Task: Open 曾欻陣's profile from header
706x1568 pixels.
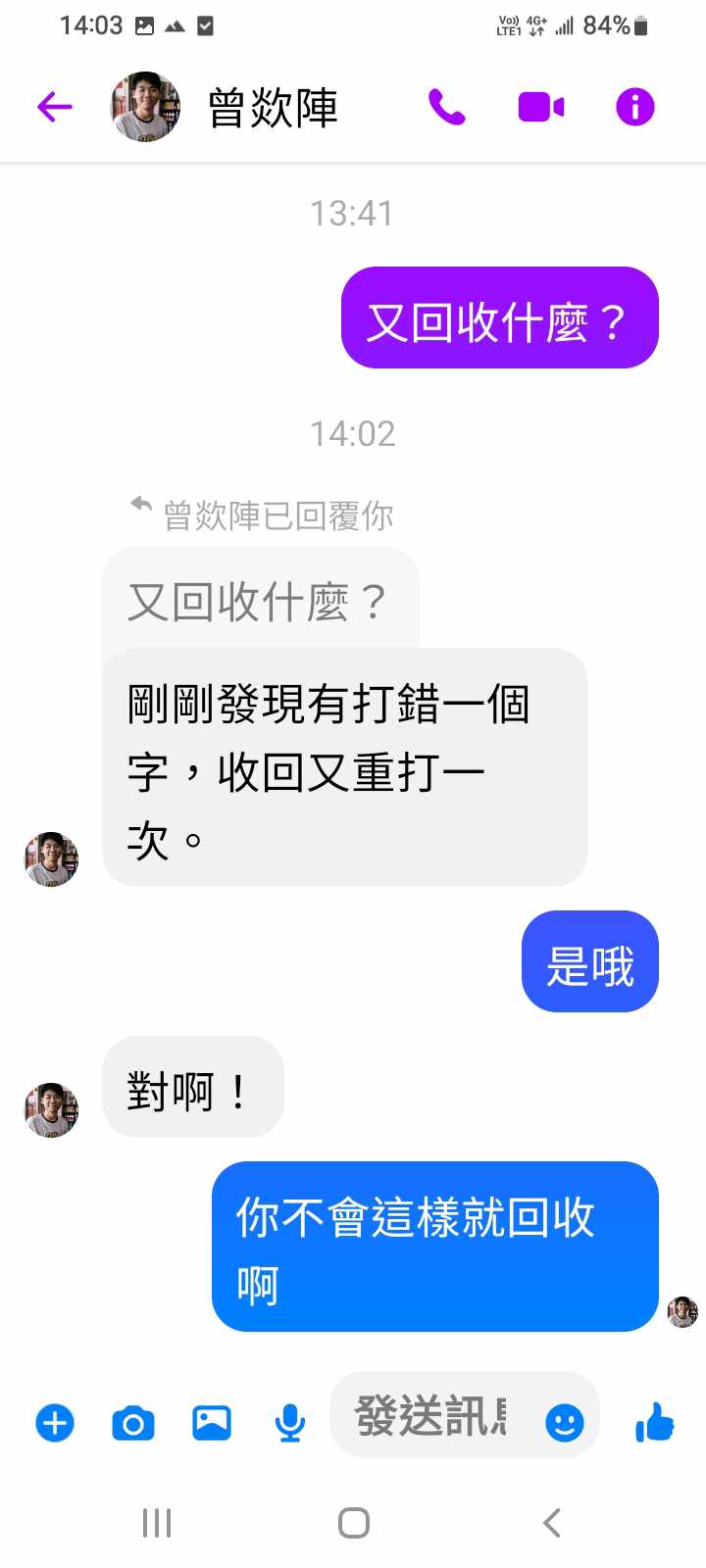Action: click(x=273, y=107)
